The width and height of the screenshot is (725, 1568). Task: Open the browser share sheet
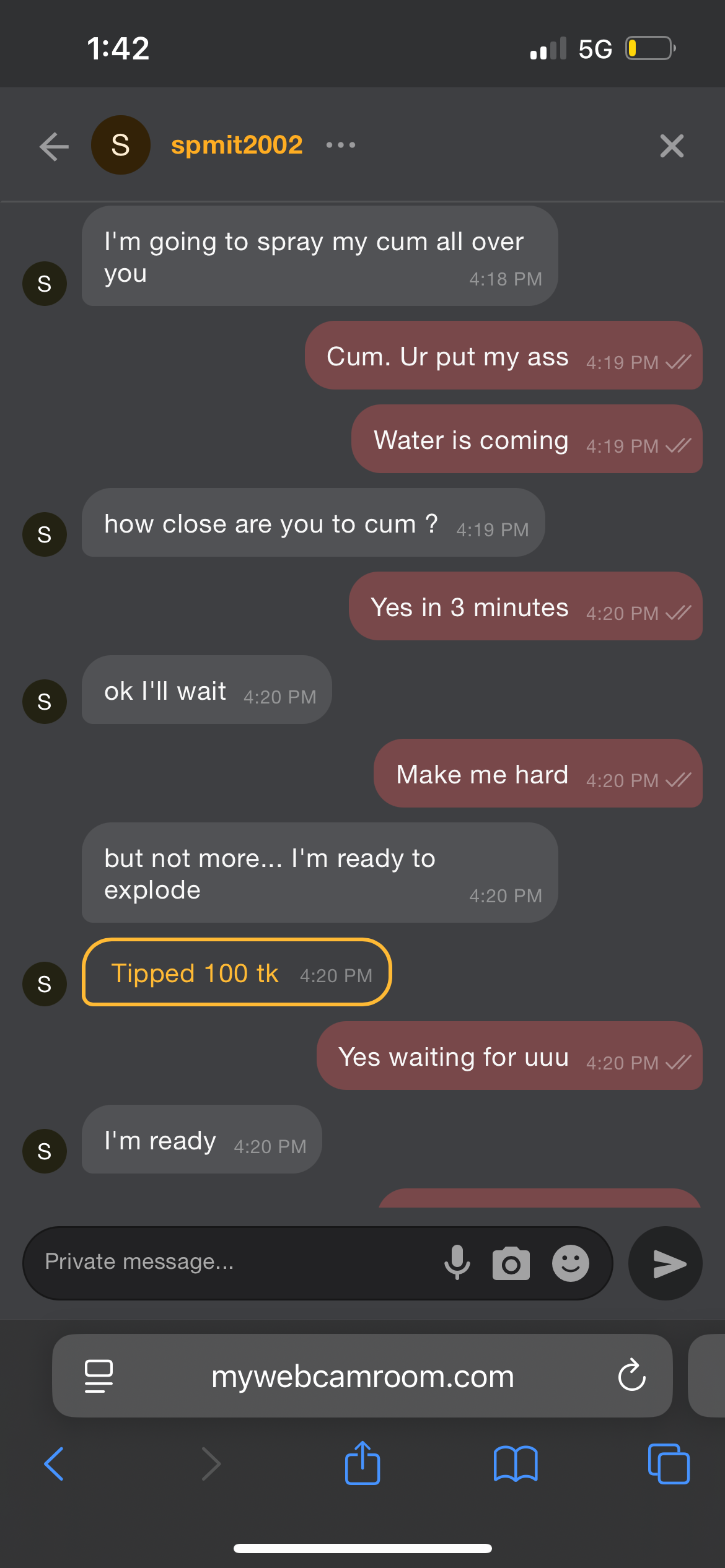coord(362,1464)
